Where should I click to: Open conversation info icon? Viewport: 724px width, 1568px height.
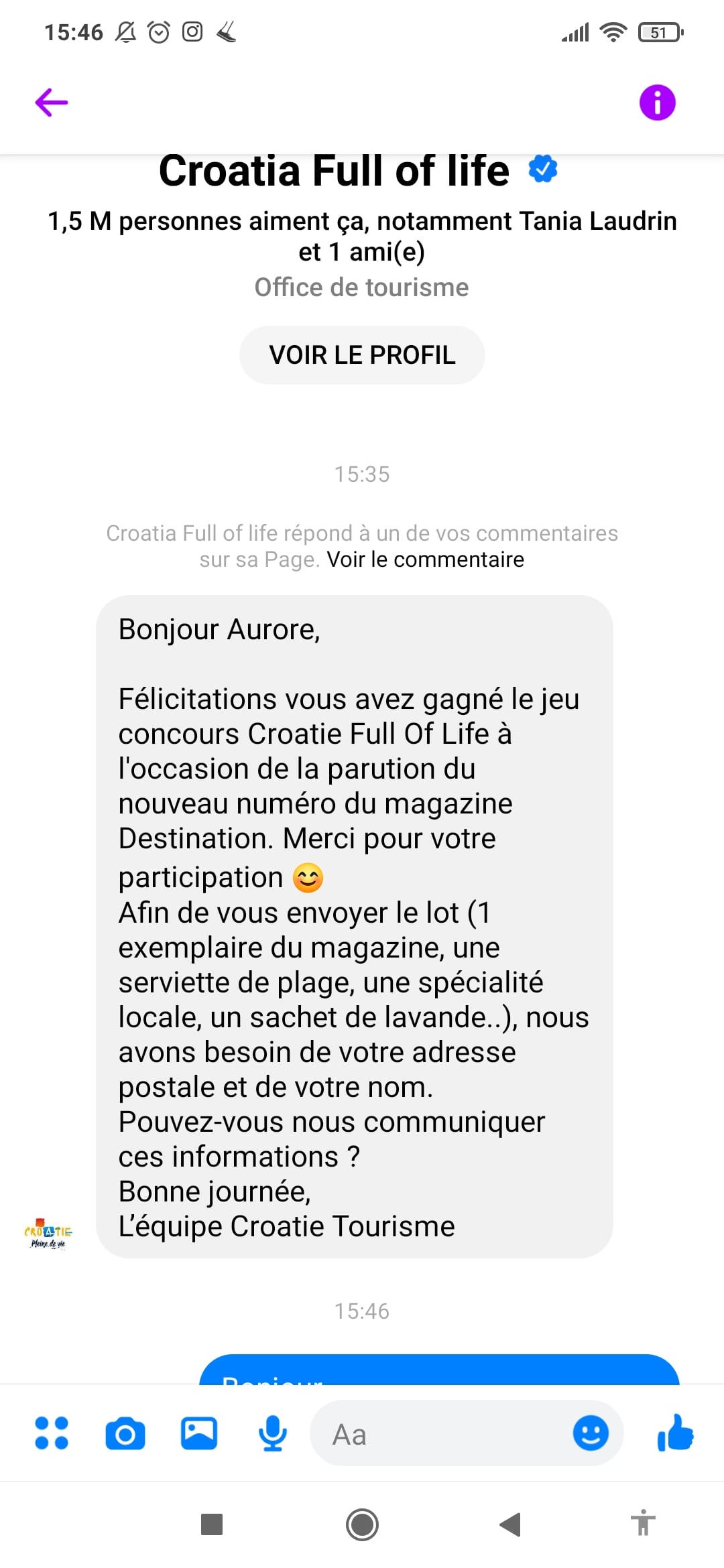coord(657,103)
